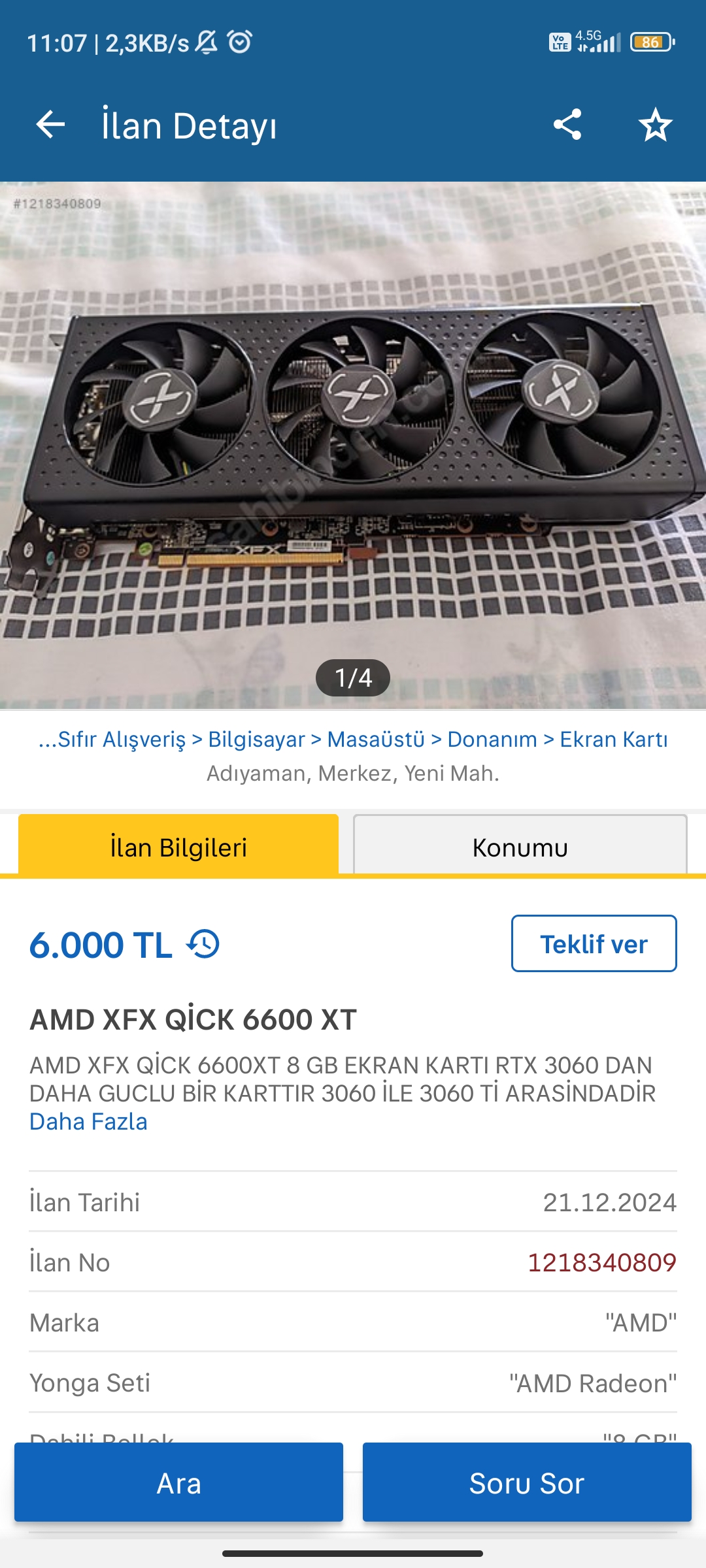Ask the seller via Soru Sor
This screenshot has height=1568, width=706.
coord(527,1483)
